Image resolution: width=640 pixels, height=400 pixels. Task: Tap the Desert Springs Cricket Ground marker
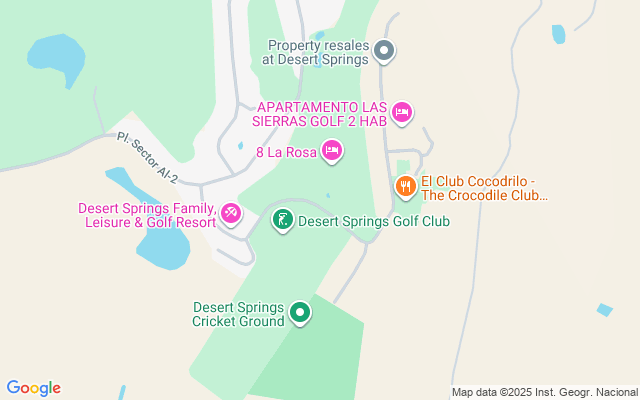(300, 315)
